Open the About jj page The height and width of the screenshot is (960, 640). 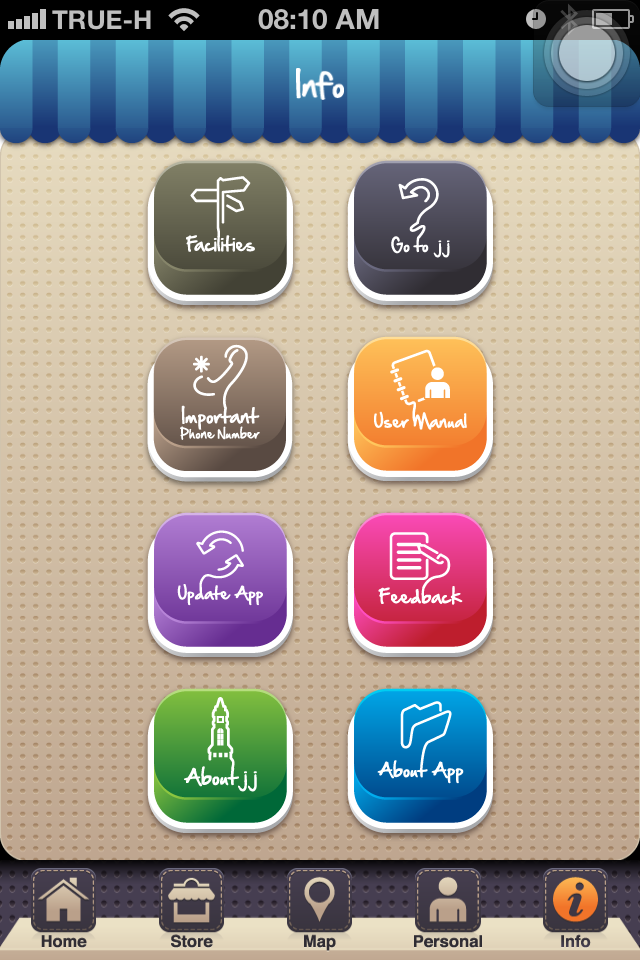pyautogui.click(x=220, y=757)
